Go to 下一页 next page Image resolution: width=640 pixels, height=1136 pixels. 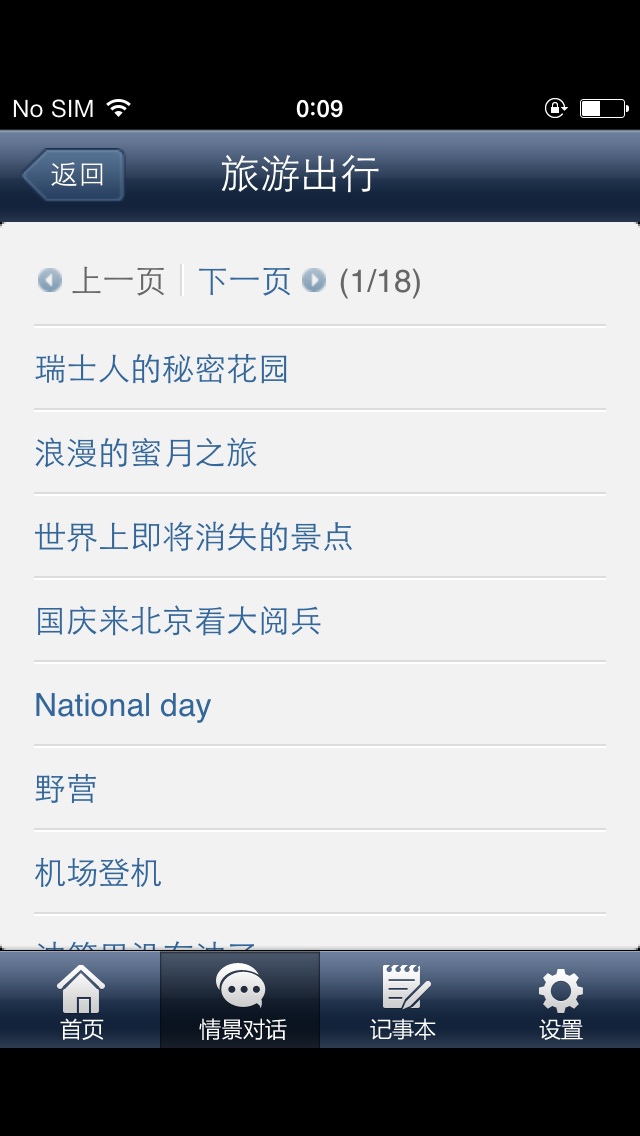click(x=260, y=281)
